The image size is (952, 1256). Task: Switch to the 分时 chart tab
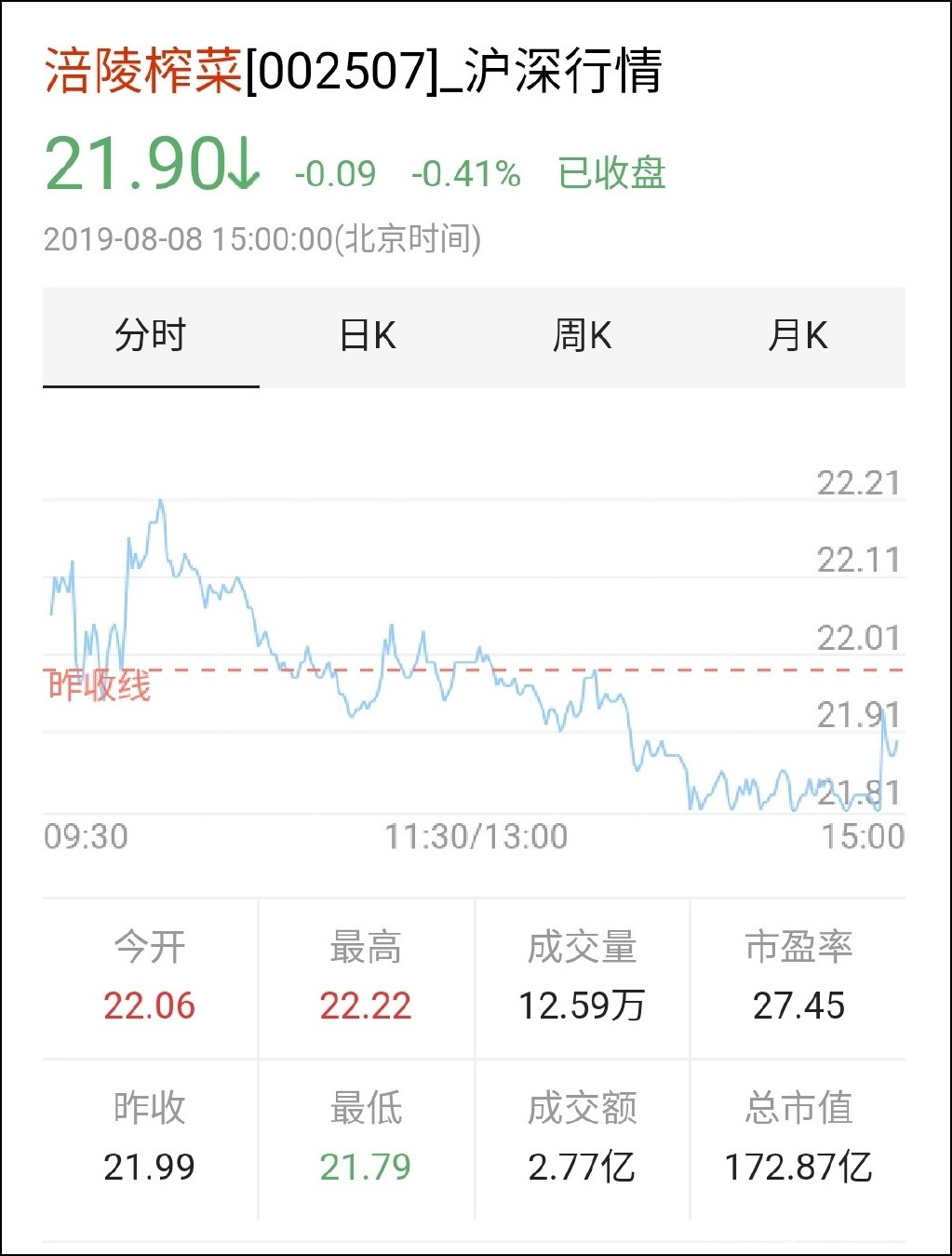point(151,336)
